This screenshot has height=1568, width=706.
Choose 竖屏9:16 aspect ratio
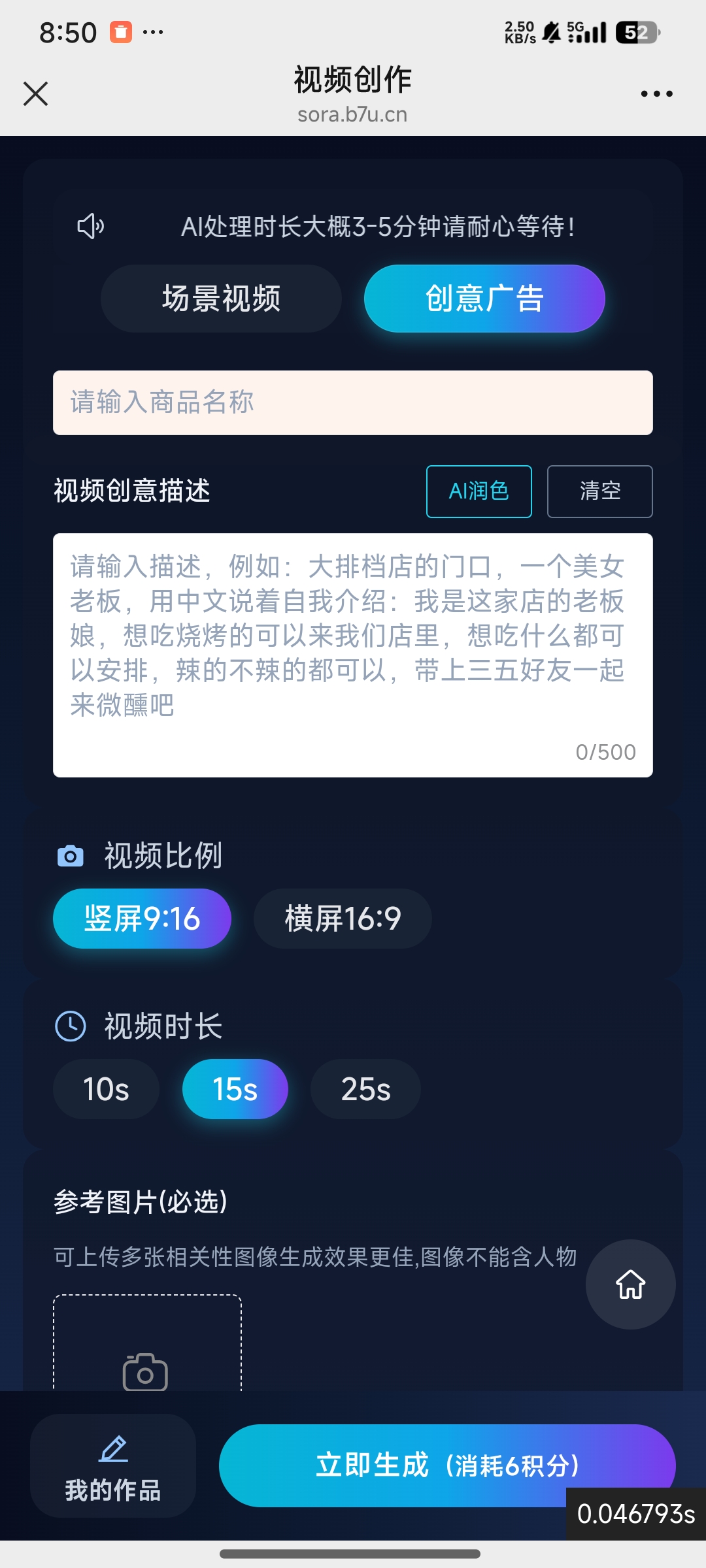click(x=142, y=919)
